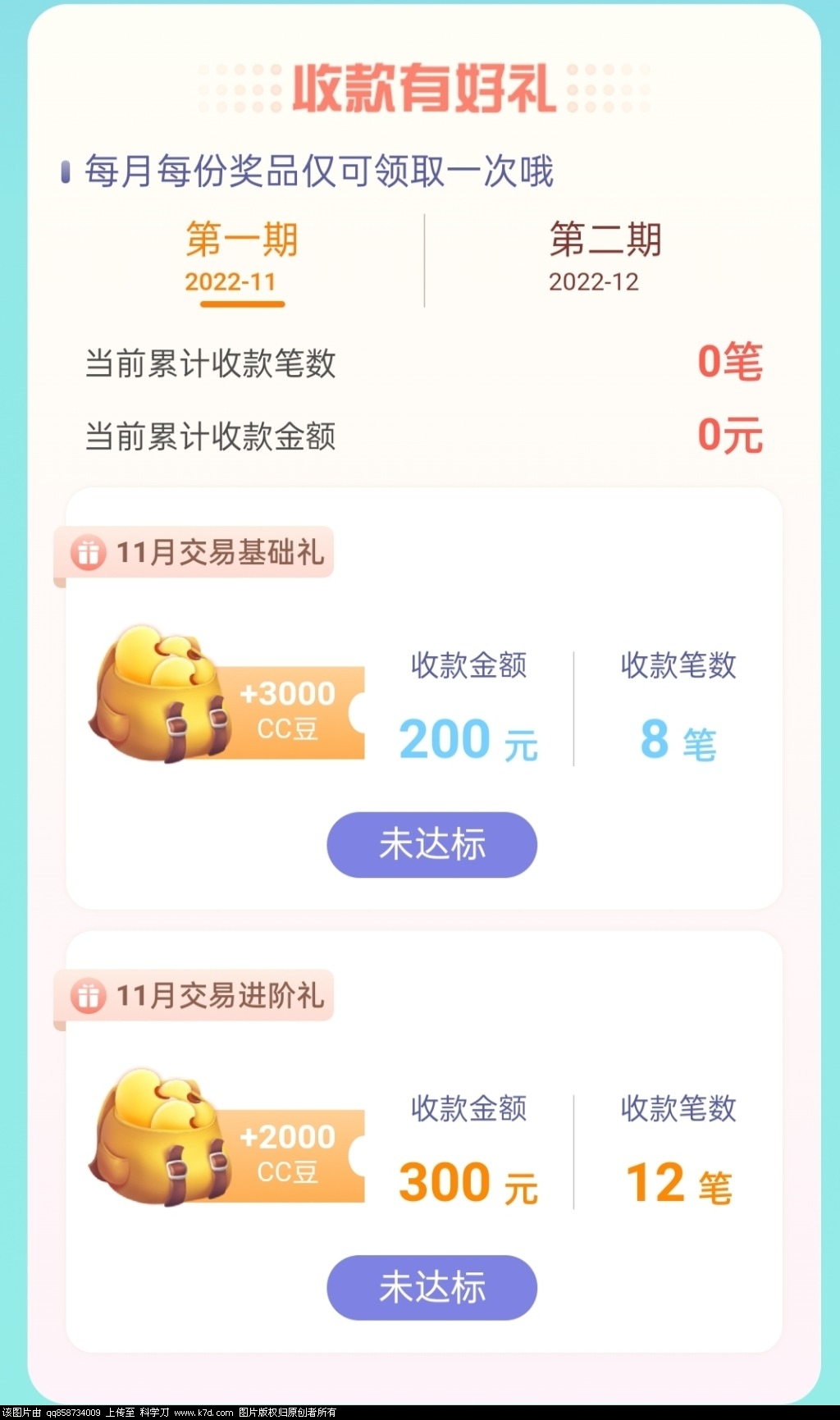Tap 未达标 under 11月交易基础礼
Image resolution: width=840 pixels, height=1420 pixels.
click(431, 844)
